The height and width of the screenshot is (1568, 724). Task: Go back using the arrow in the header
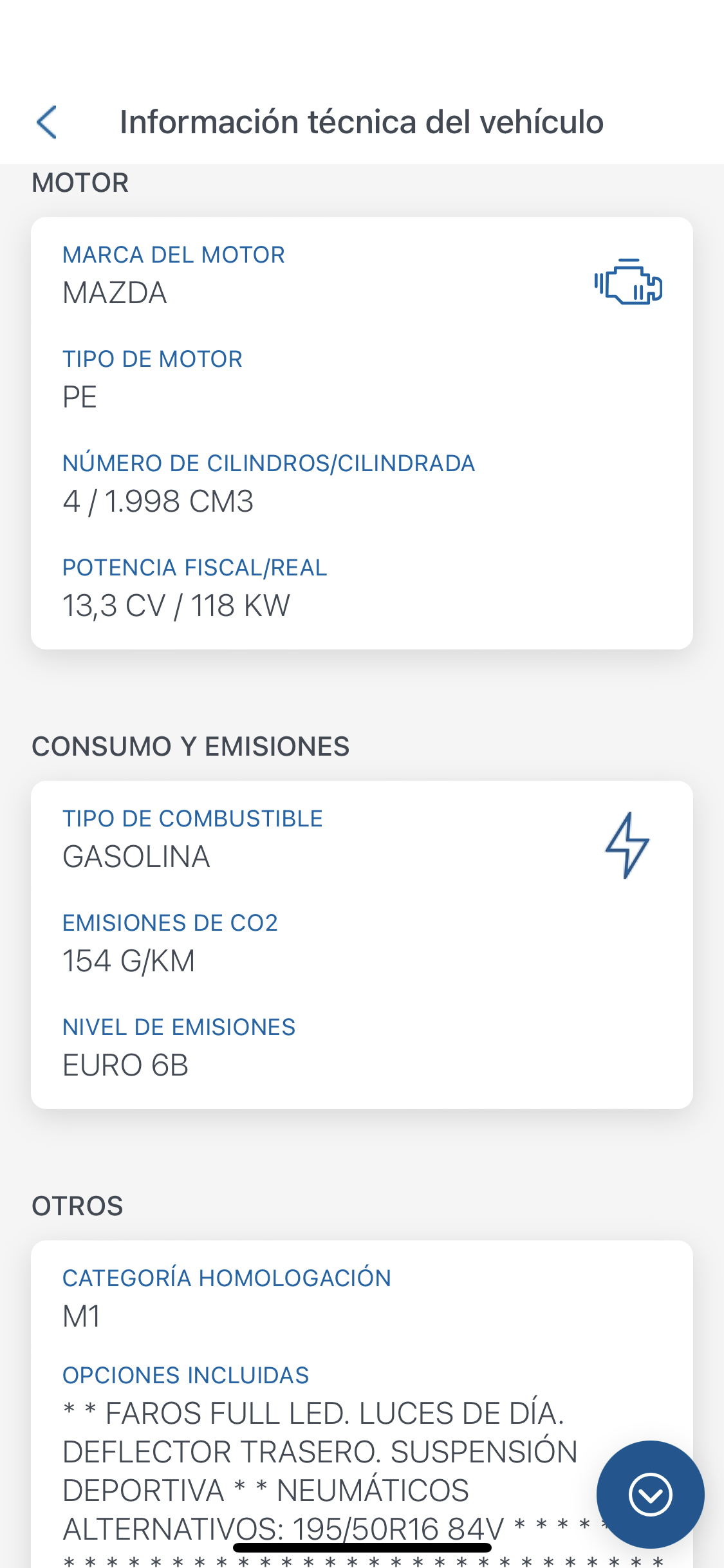coord(47,122)
